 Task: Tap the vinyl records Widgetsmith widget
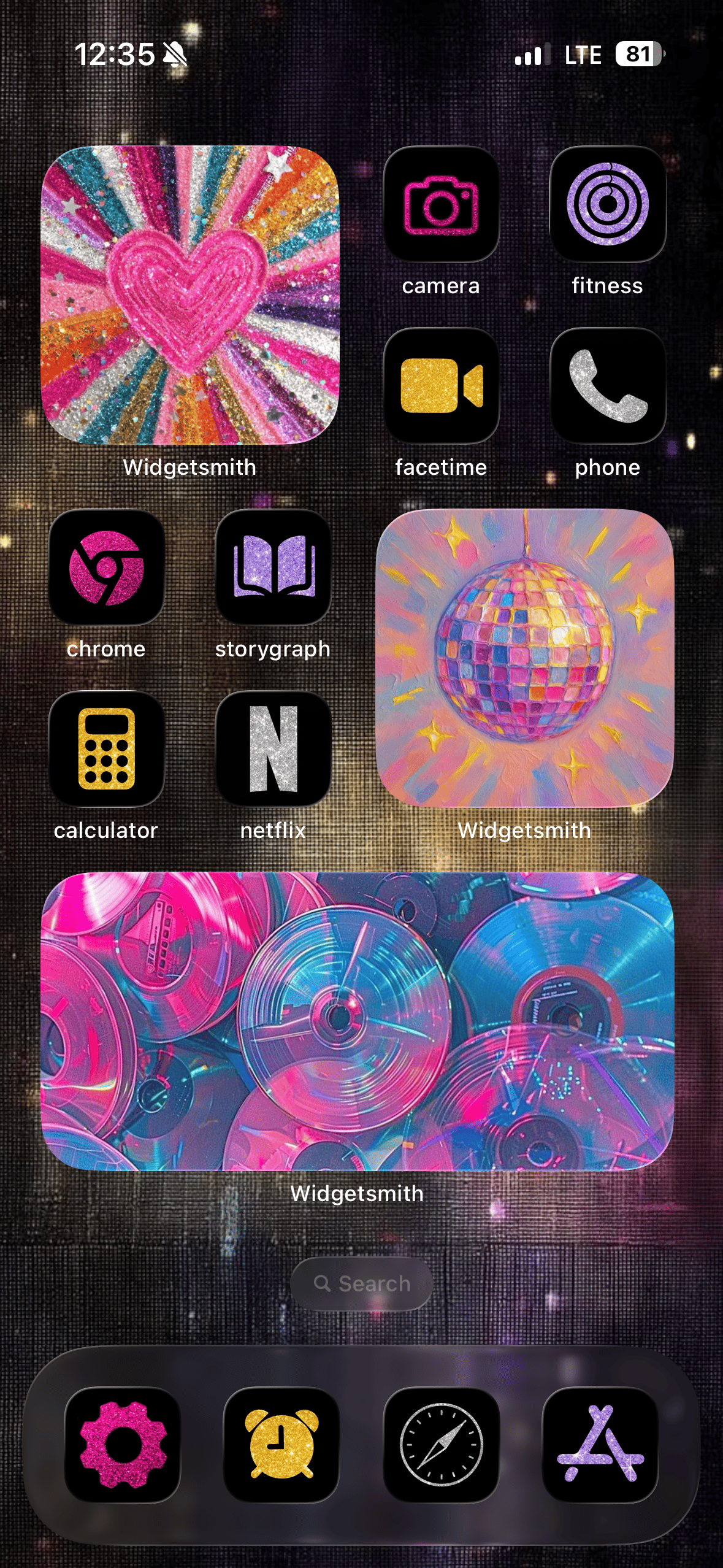358,1021
